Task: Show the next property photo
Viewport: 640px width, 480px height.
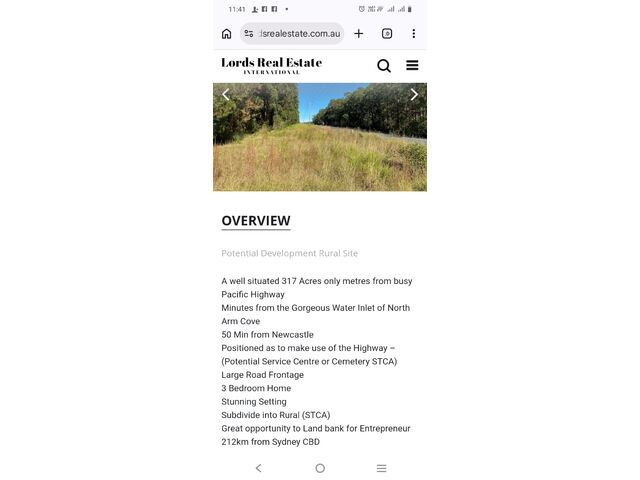Action: (414, 95)
